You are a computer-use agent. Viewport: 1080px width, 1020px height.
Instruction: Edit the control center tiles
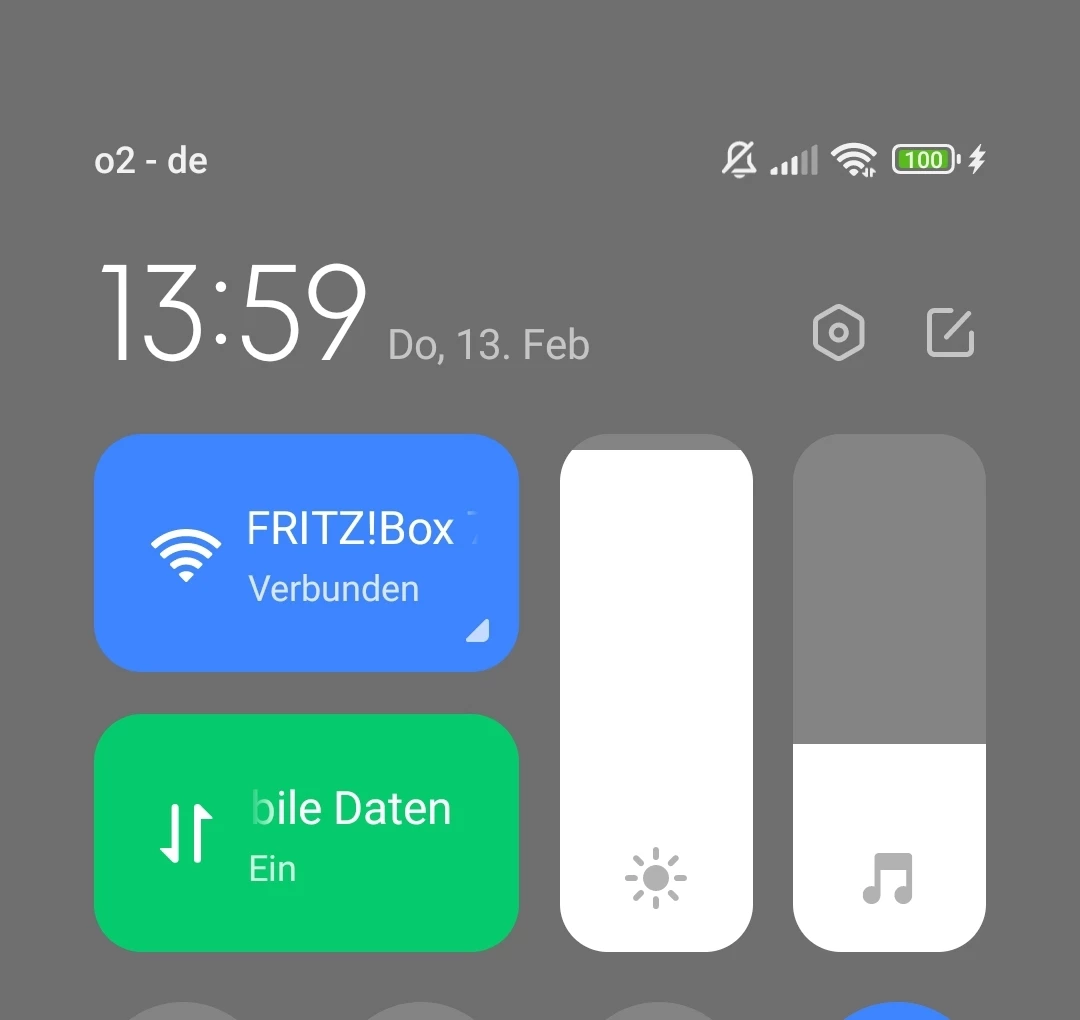coord(949,333)
